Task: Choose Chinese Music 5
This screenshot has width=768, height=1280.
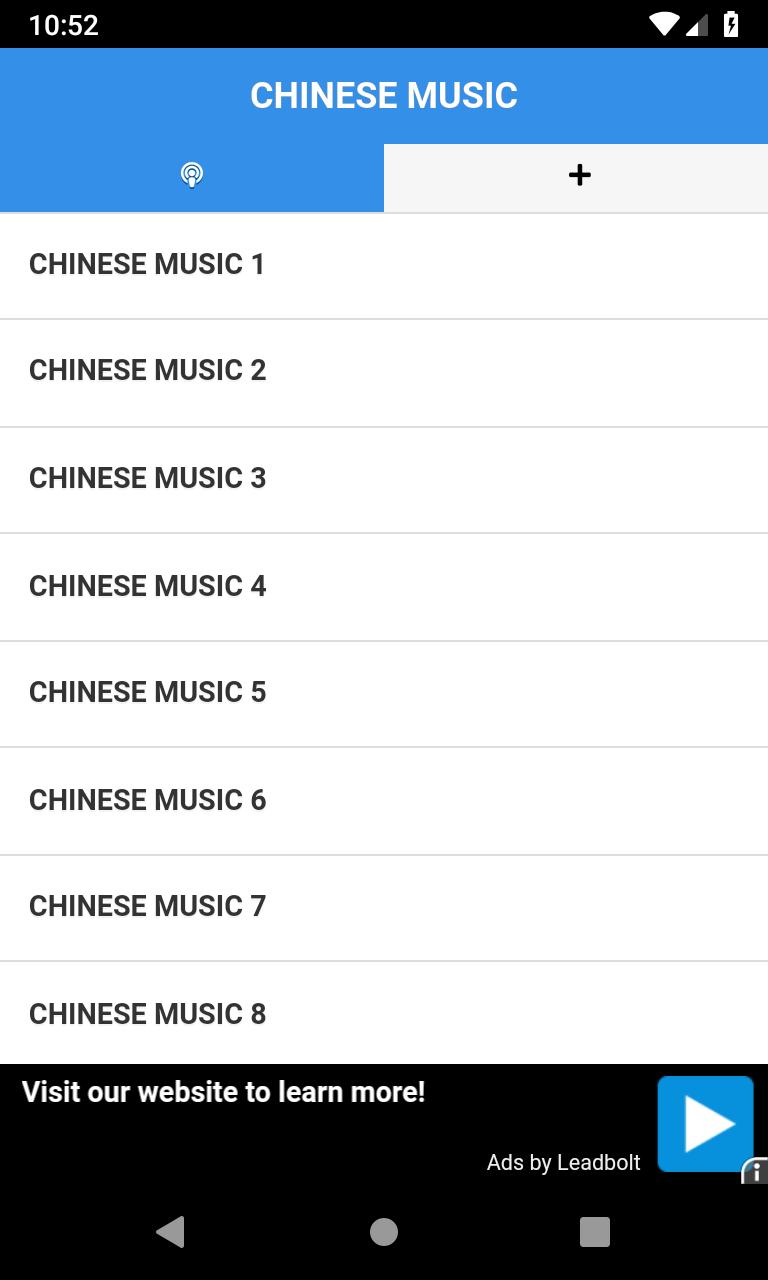Action: pyautogui.click(x=384, y=693)
